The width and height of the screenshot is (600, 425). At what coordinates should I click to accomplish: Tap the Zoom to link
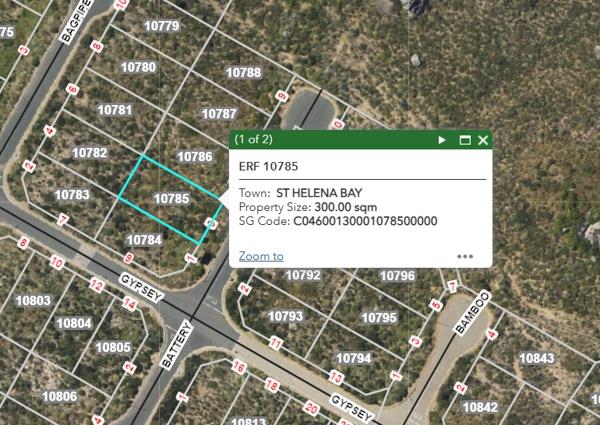(x=261, y=256)
